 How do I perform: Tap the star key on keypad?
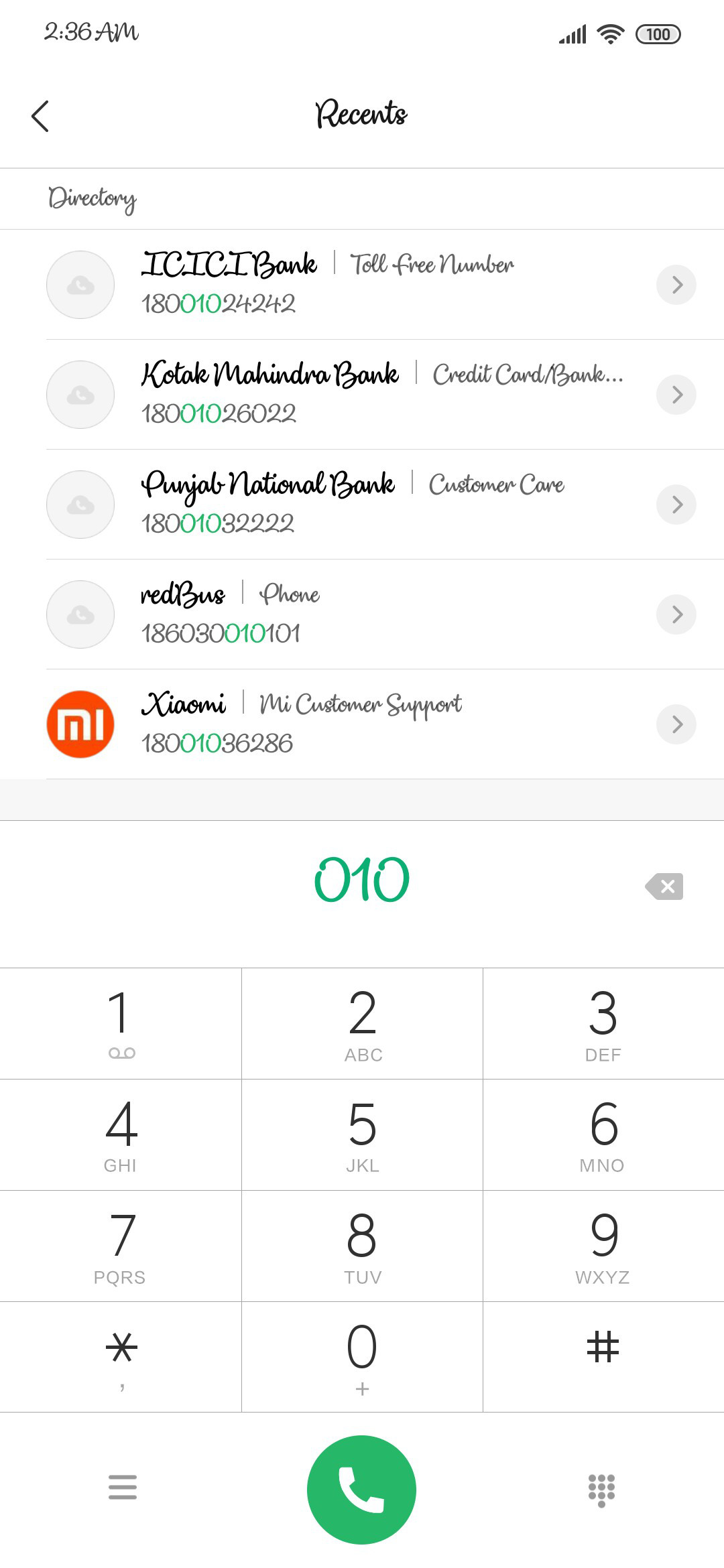(121, 1356)
